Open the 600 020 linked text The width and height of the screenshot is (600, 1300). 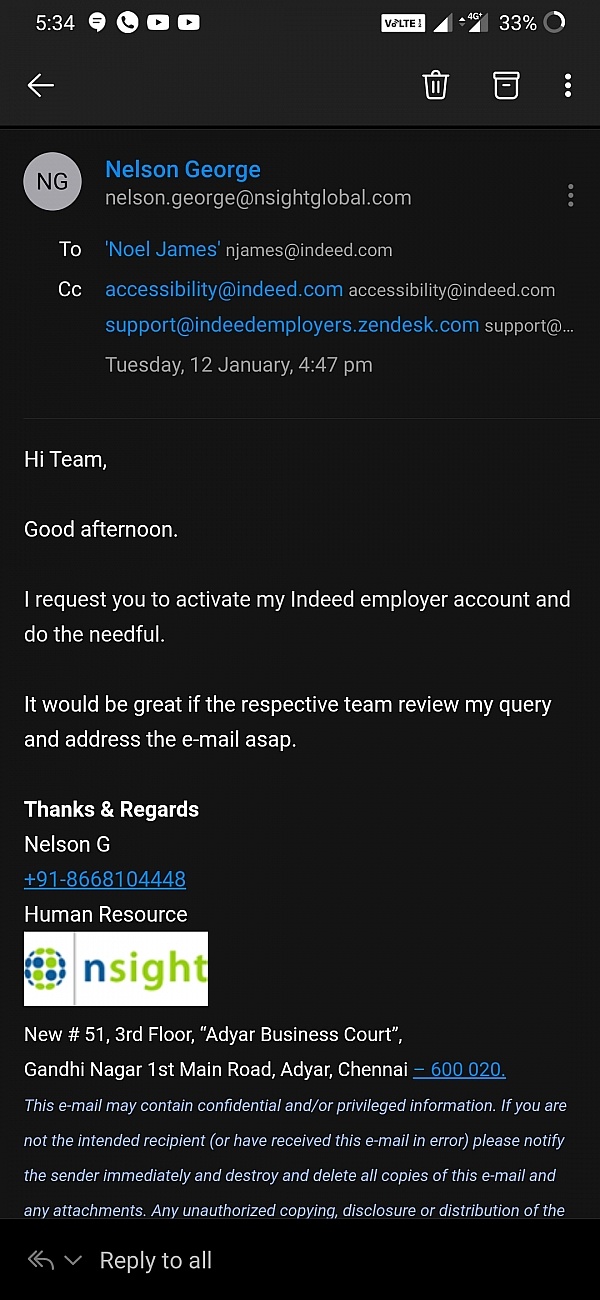tap(459, 1069)
